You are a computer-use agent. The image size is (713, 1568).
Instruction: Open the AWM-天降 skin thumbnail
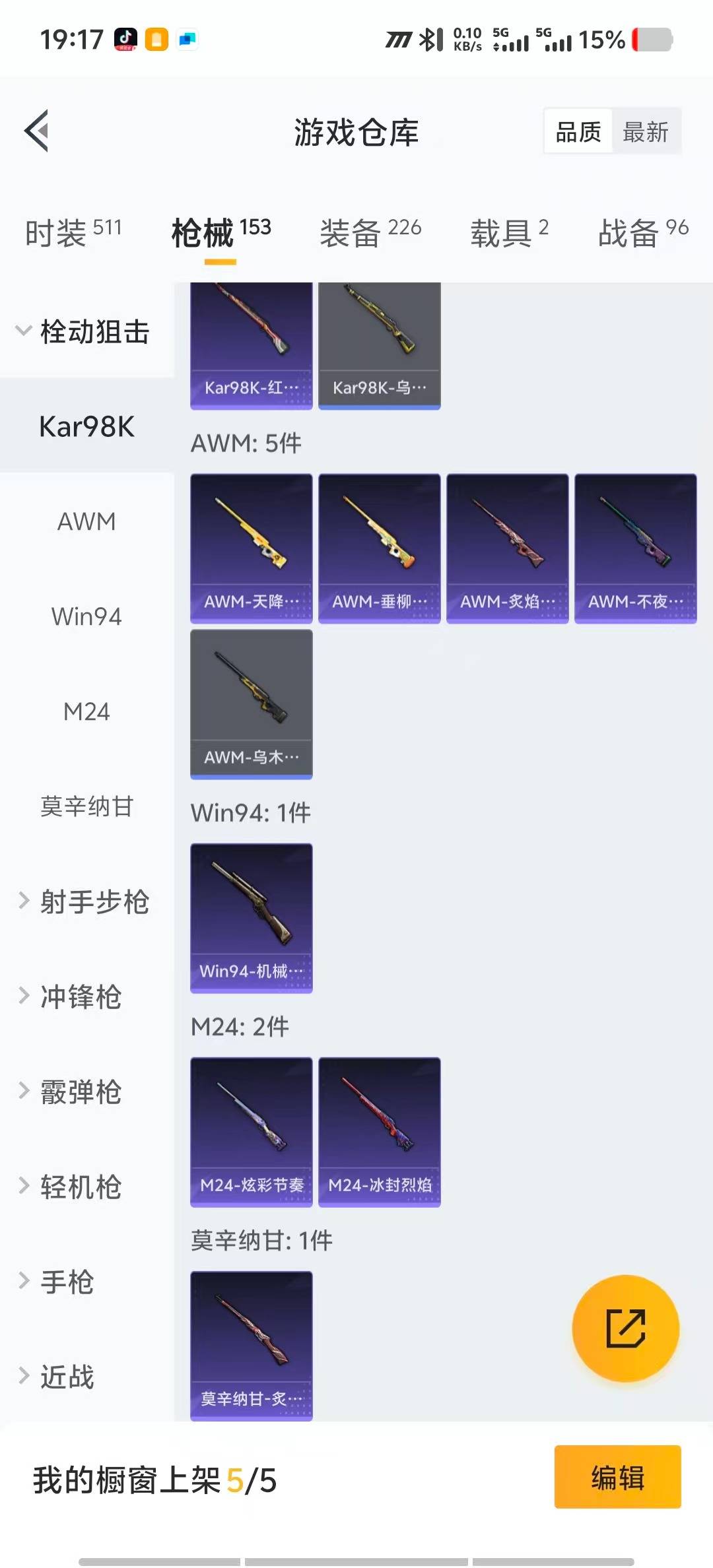(251, 546)
